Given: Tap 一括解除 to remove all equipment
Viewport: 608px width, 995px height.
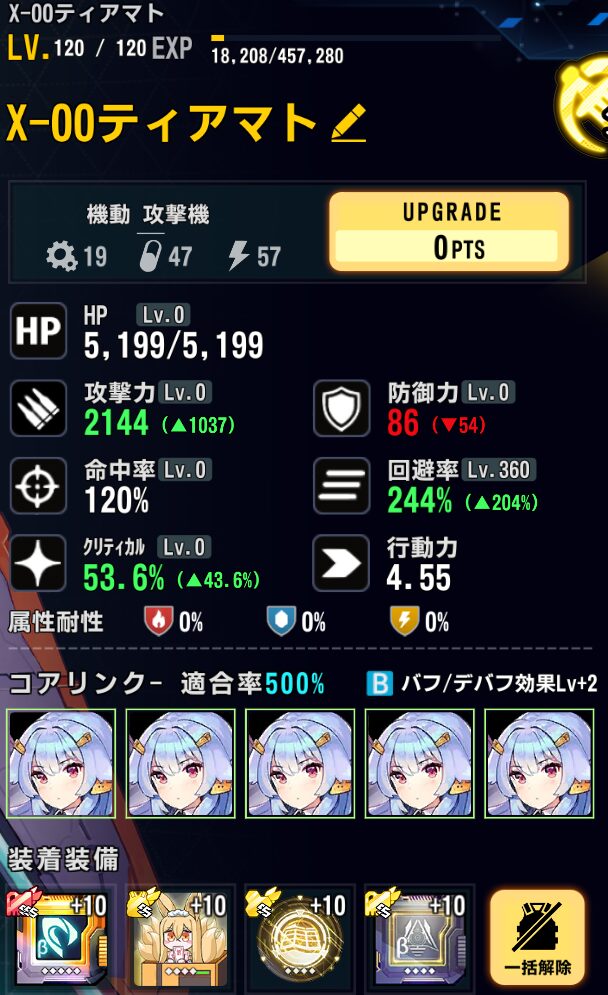Looking at the screenshot, I should click(x=537, y=938).
